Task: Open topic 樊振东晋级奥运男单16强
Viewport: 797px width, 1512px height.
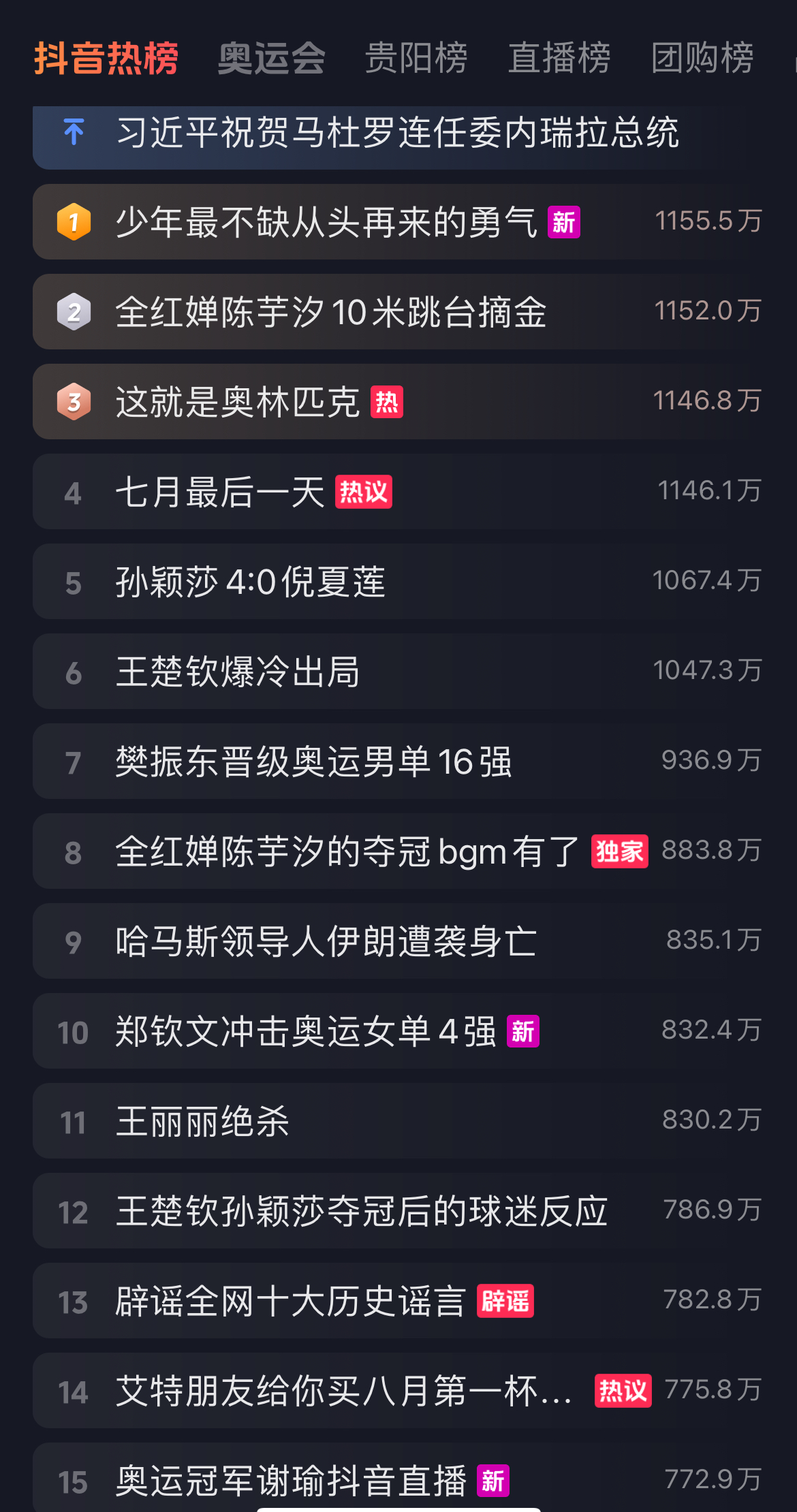Action: click(398, 761)
